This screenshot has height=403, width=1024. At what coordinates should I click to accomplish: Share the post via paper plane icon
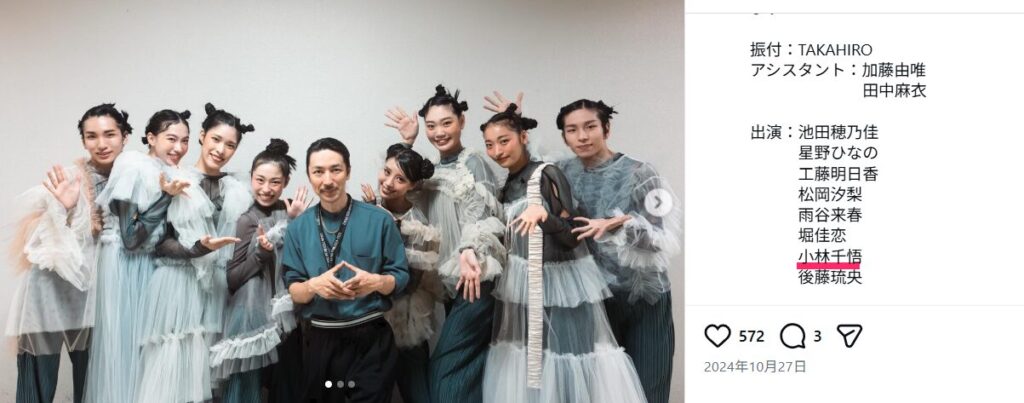pos(849,336)
